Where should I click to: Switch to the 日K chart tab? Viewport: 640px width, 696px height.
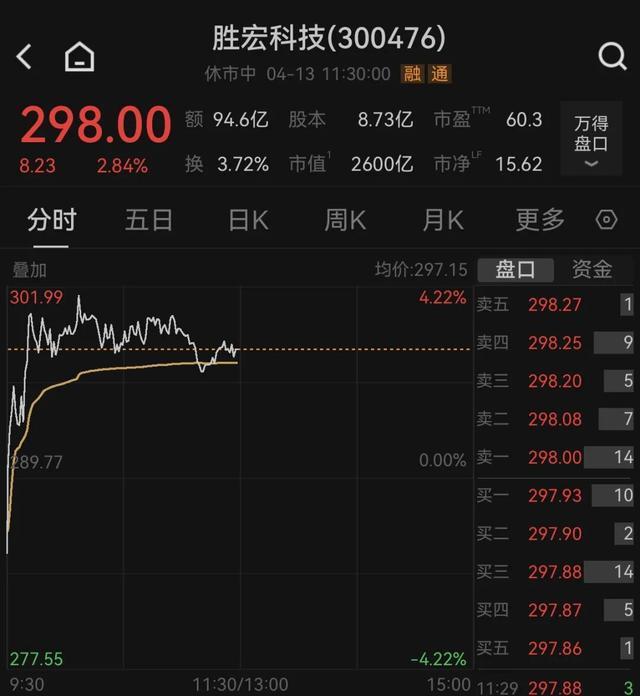[x=247, y=220]
